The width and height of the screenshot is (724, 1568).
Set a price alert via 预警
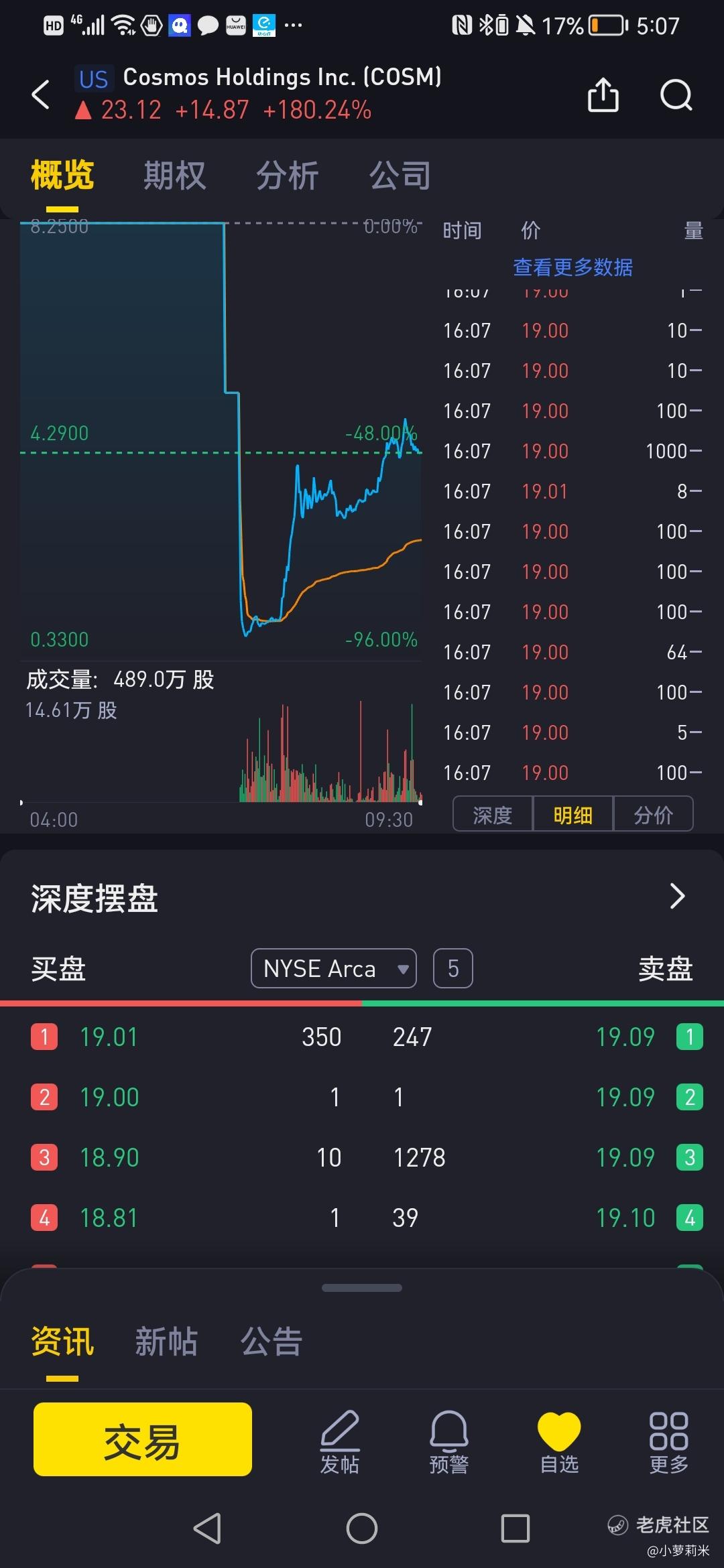(x=448, y=1441)
